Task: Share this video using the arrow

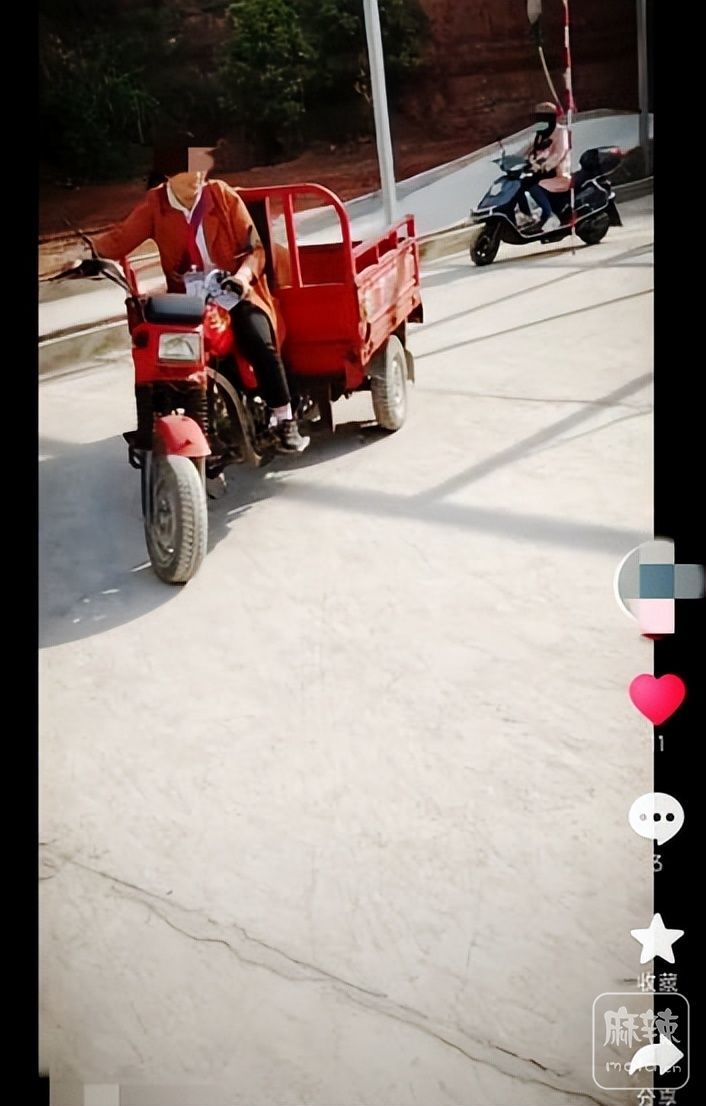Action: [x=657, y=1057]
